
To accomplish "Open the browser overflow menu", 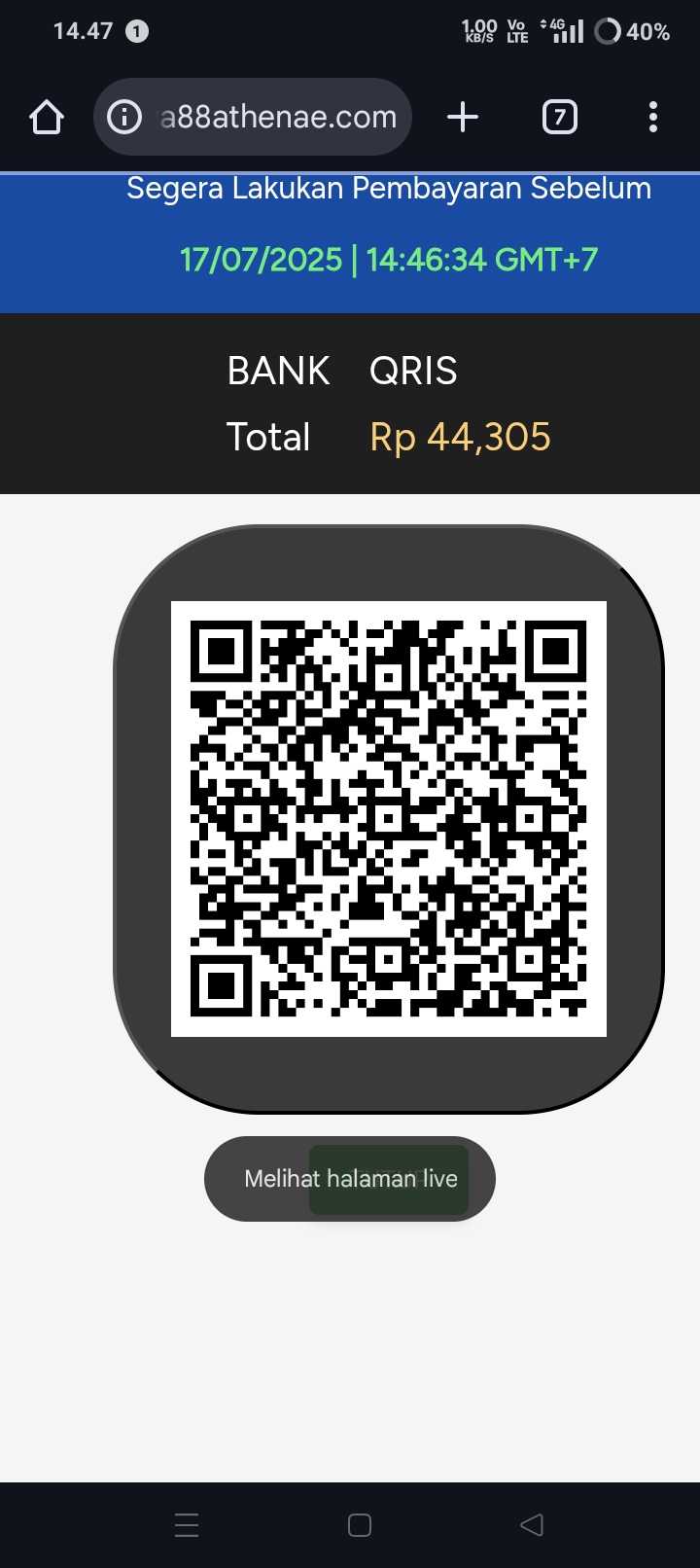I will [652, 118].
